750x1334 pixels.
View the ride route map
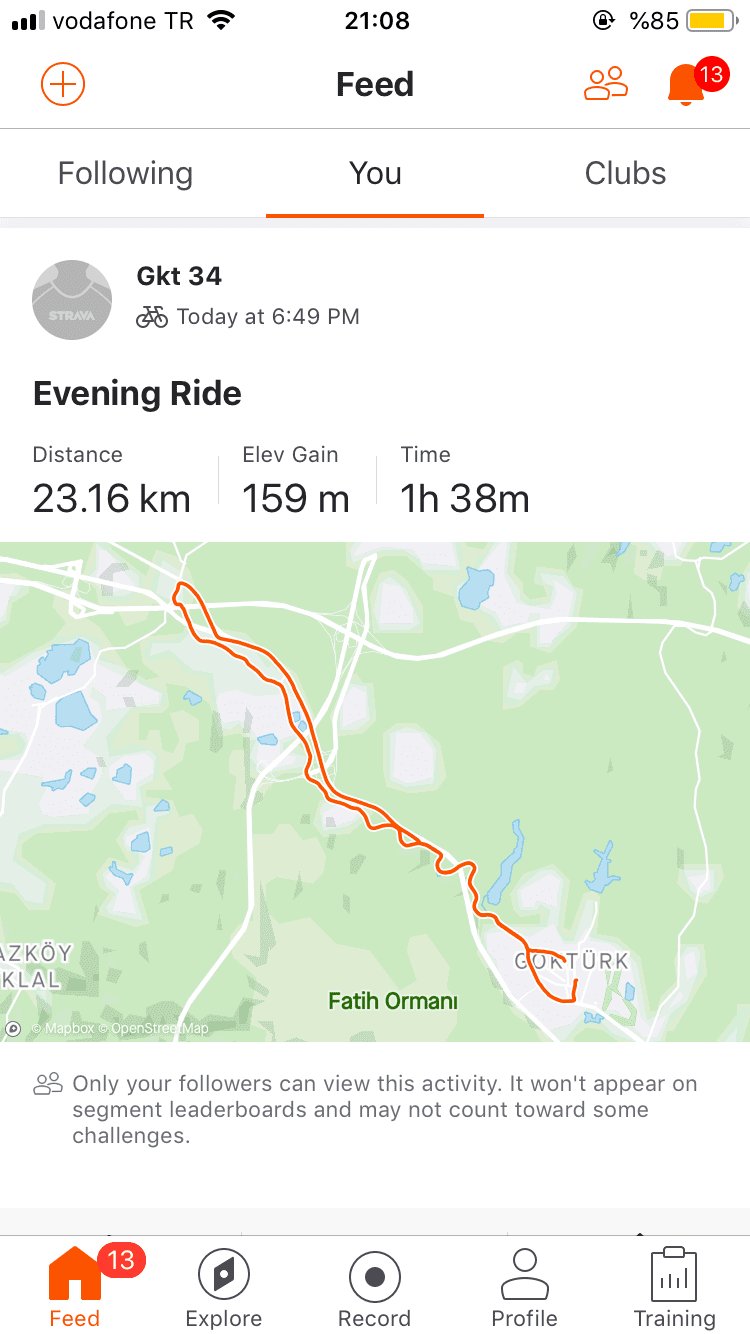[375, 792]
